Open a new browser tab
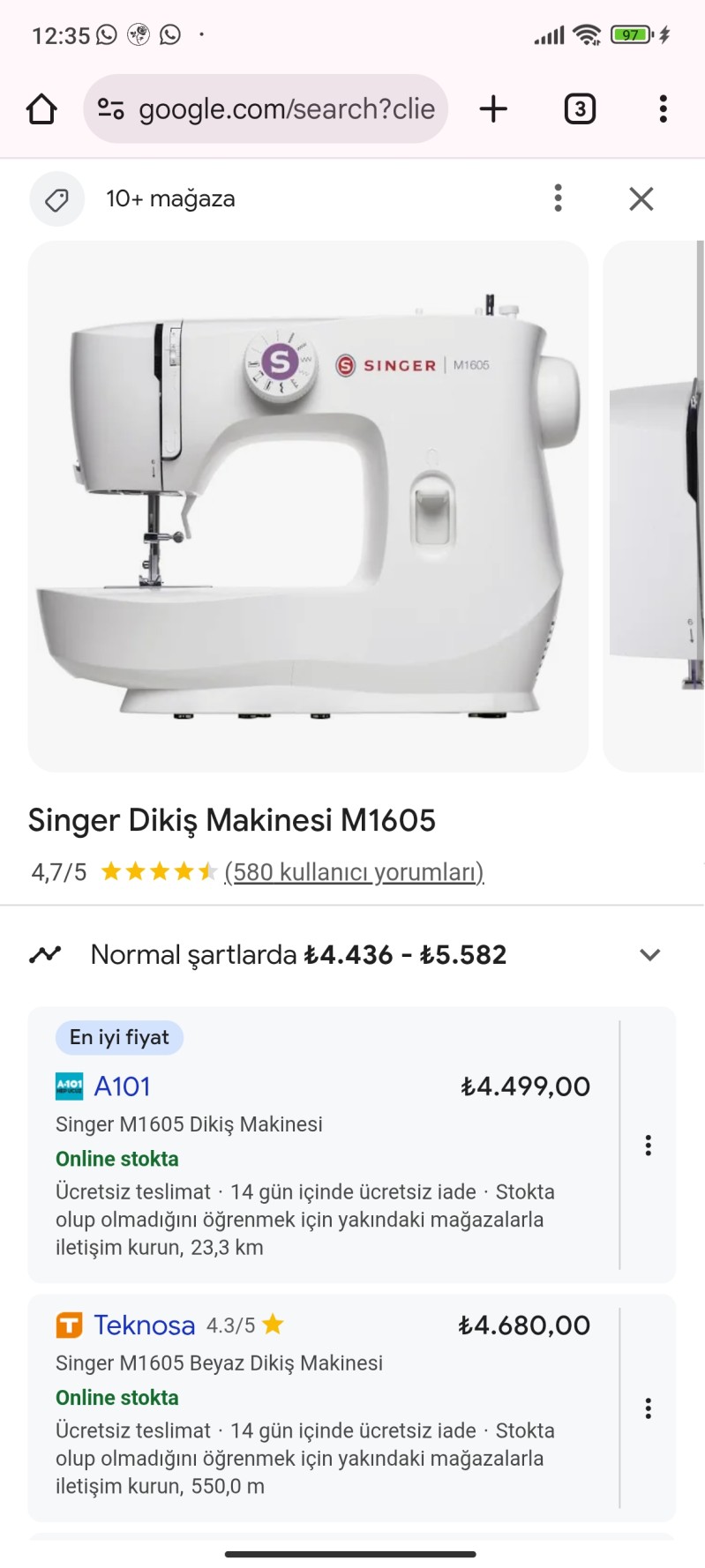 pyautogui.click(x=493, y=109)
